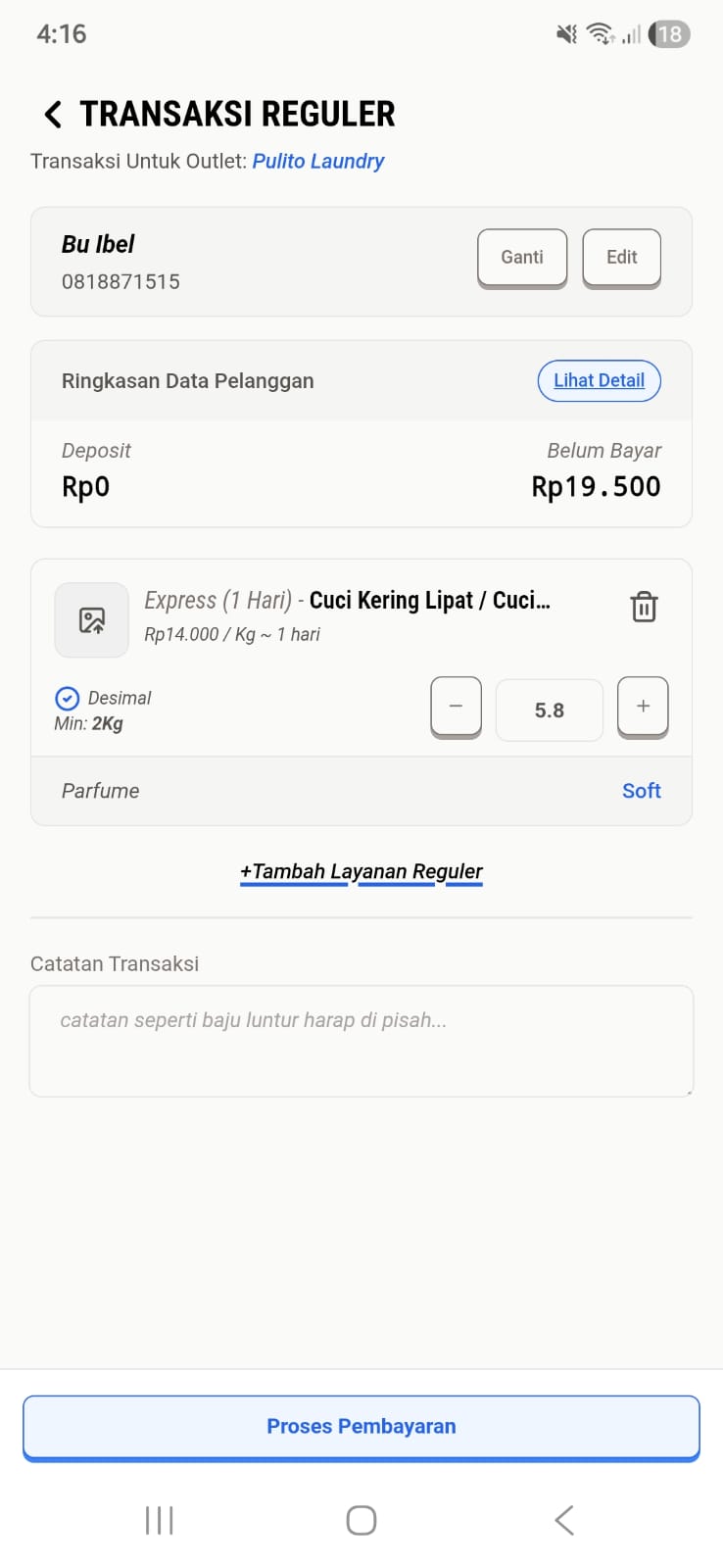
Task: Tap the Catatan Transaksi notes field
Action: click(361, 1041)
